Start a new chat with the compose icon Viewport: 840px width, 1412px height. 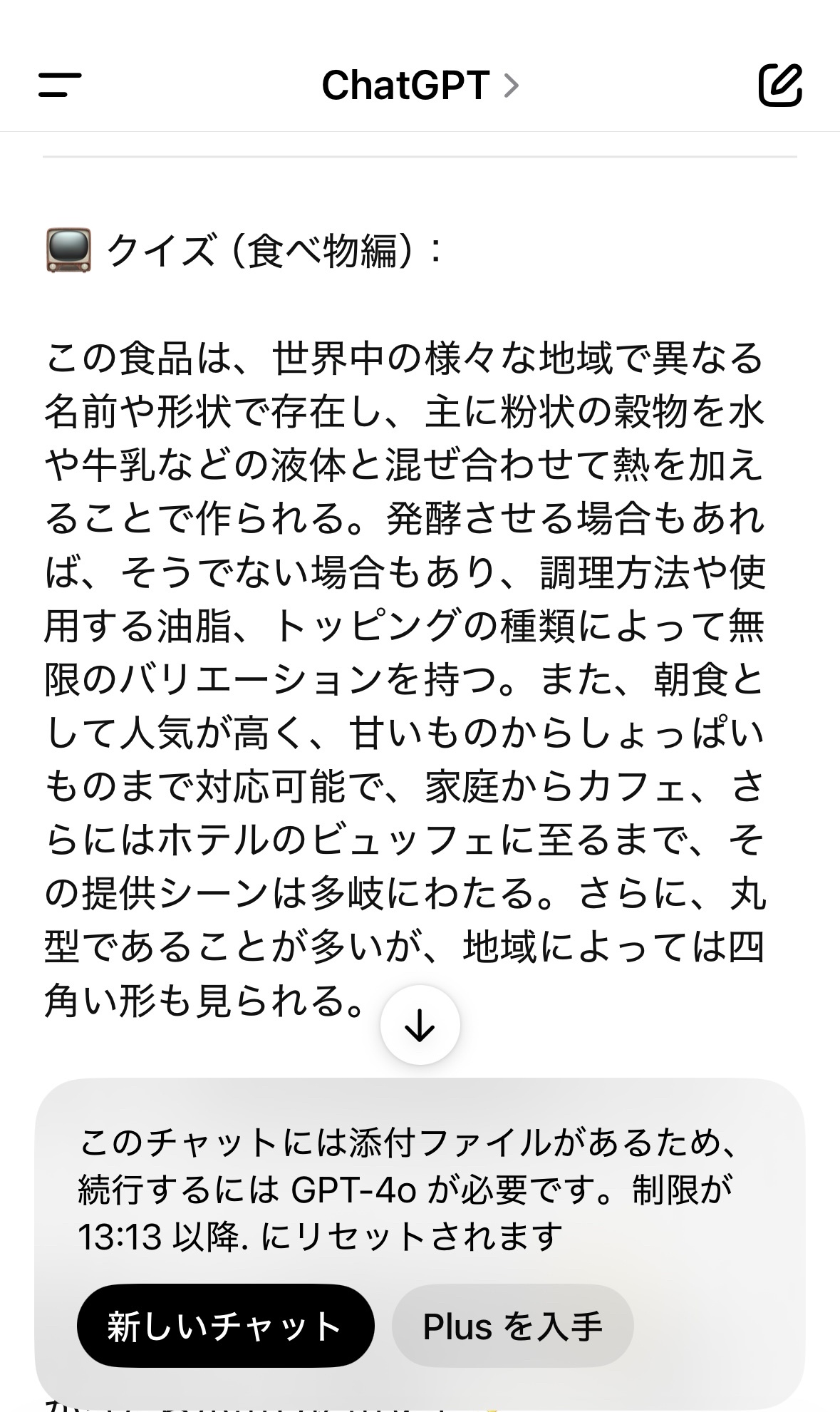pos(780,85)
